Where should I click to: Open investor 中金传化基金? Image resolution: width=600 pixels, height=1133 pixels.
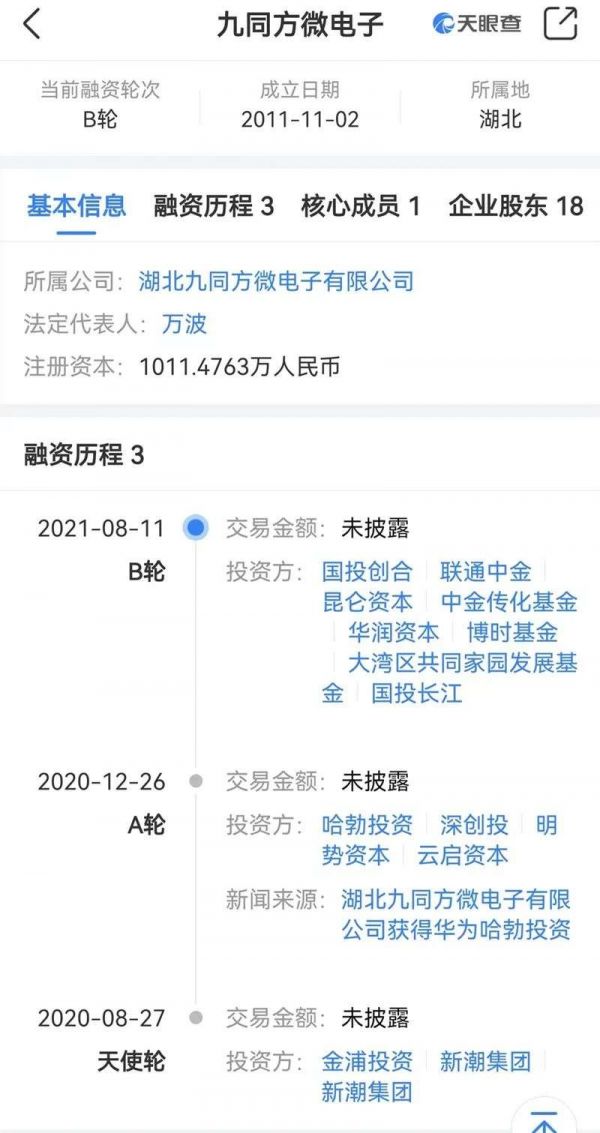[x=509, y=602]
